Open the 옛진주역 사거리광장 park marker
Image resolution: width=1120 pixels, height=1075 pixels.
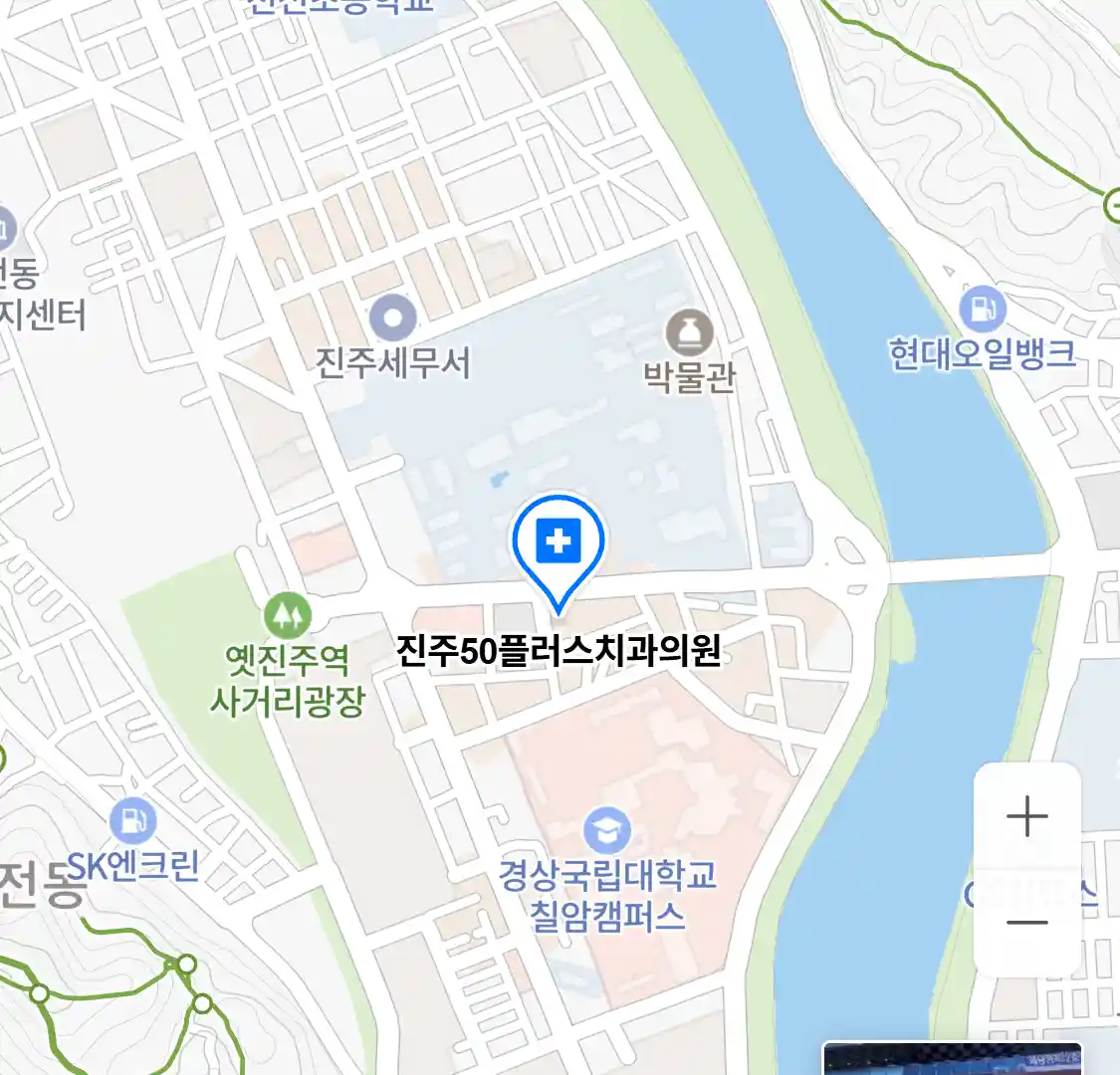(289, 616)
